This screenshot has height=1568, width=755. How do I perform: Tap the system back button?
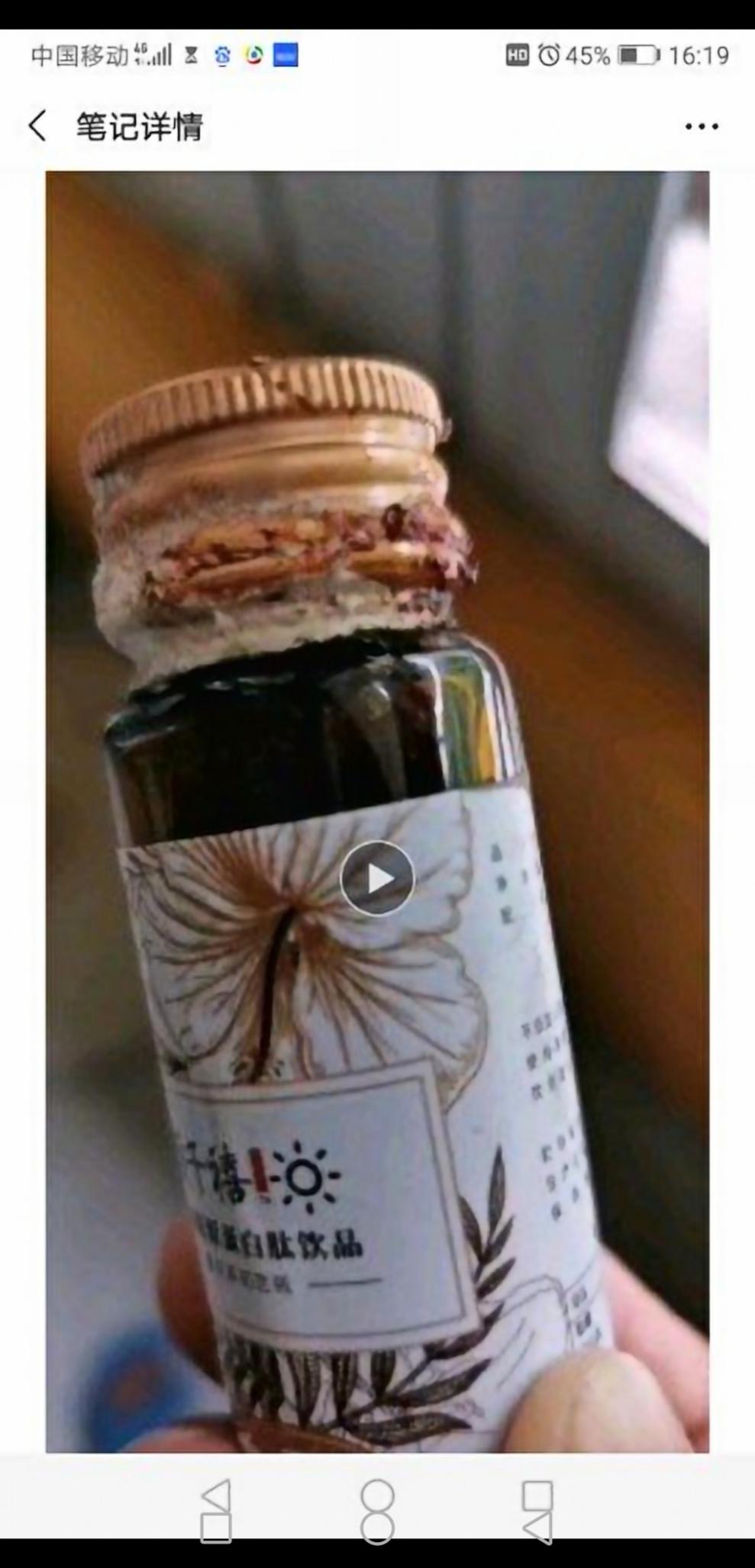pyautogui.click(x=216, y=1511)
